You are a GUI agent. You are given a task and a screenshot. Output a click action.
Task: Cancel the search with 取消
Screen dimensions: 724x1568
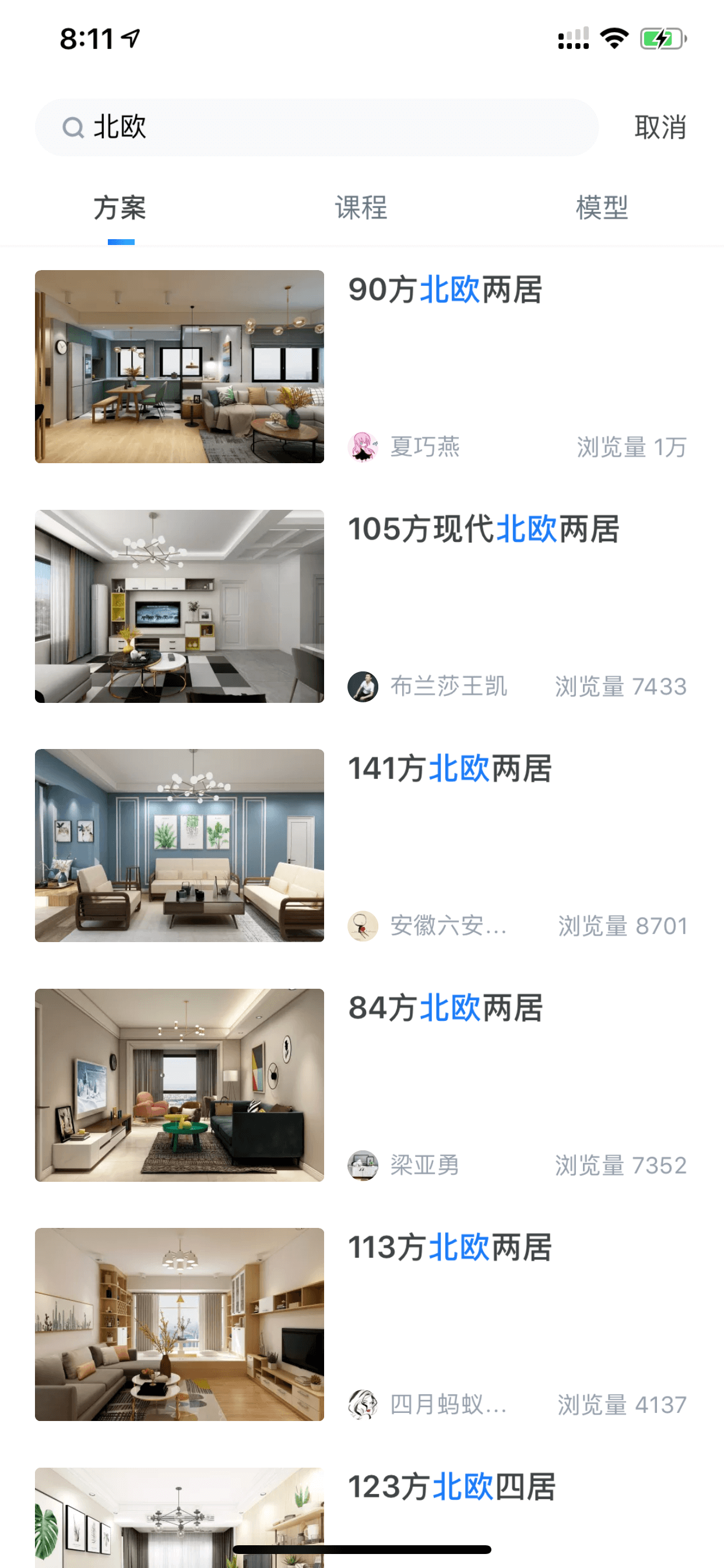pos(660,127)
